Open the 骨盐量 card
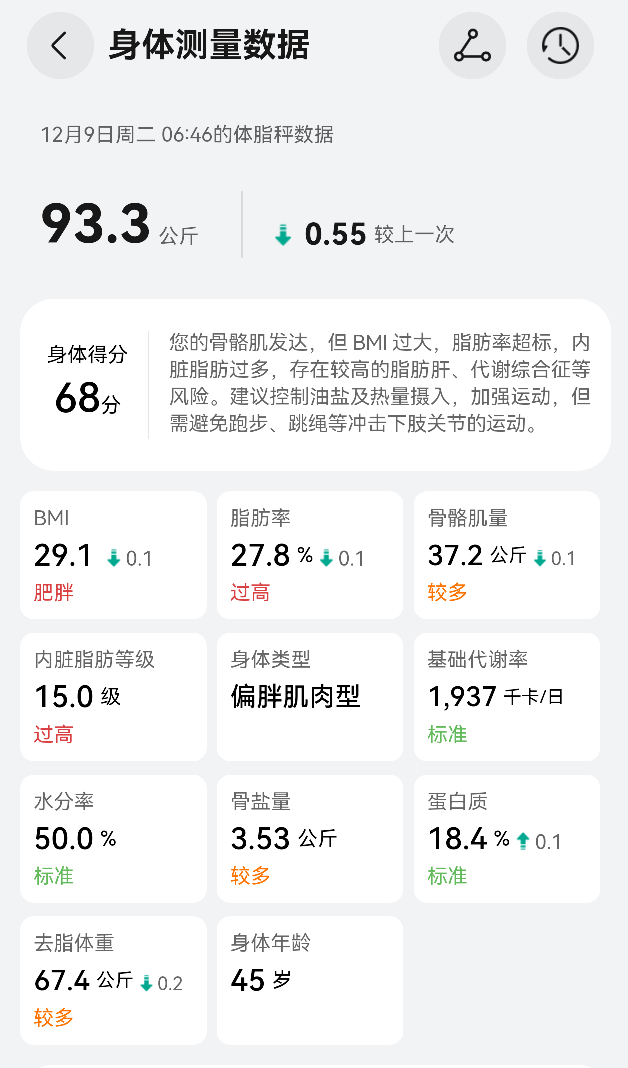This screenshot has height=1068, width=628. (310, 839)
